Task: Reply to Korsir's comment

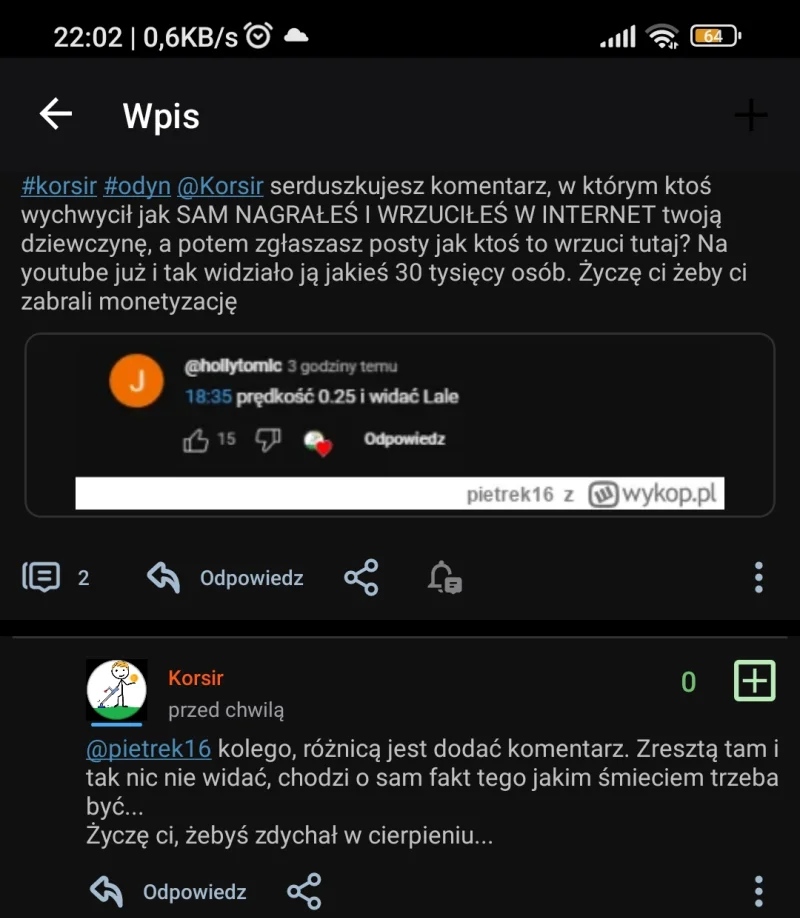Action: (x=168, y=892)
